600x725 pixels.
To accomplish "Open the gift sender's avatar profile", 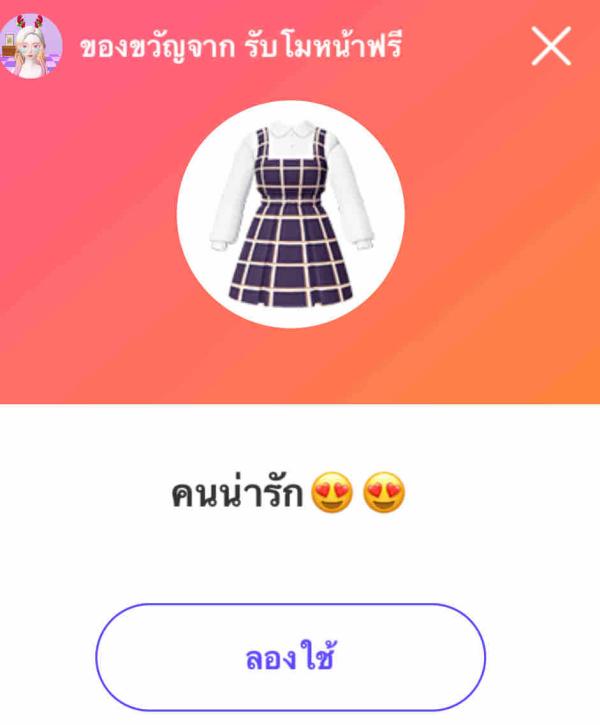I will click(x=32, y=46).
